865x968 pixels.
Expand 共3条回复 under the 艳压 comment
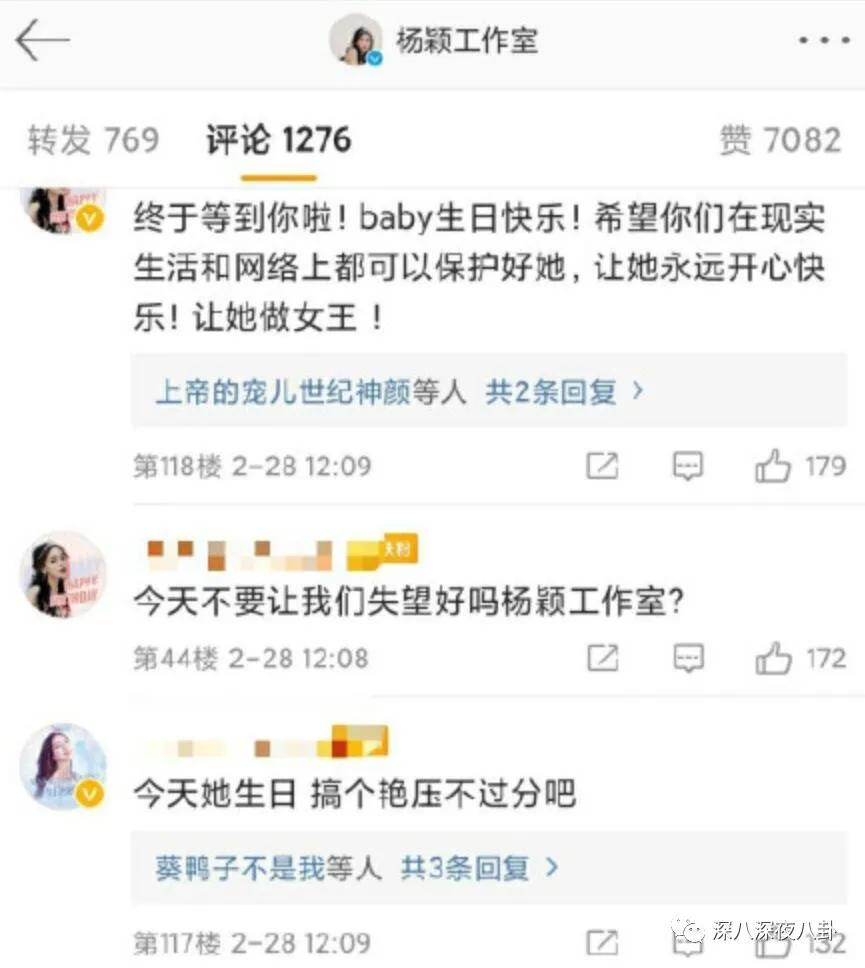click(478, 868)
